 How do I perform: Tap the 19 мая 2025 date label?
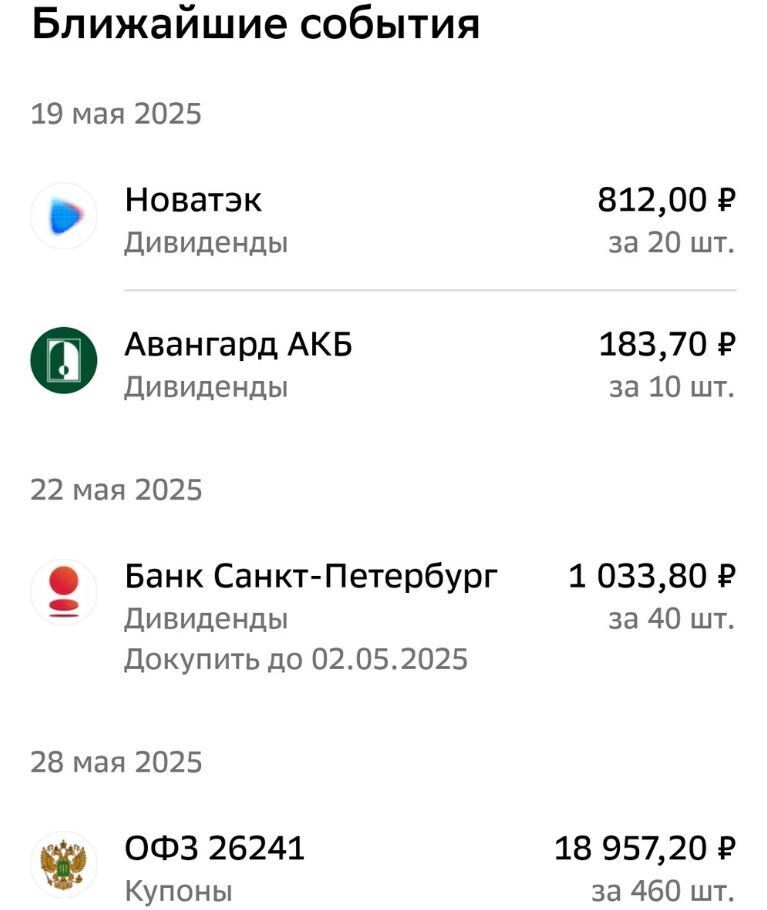[115, 113]
